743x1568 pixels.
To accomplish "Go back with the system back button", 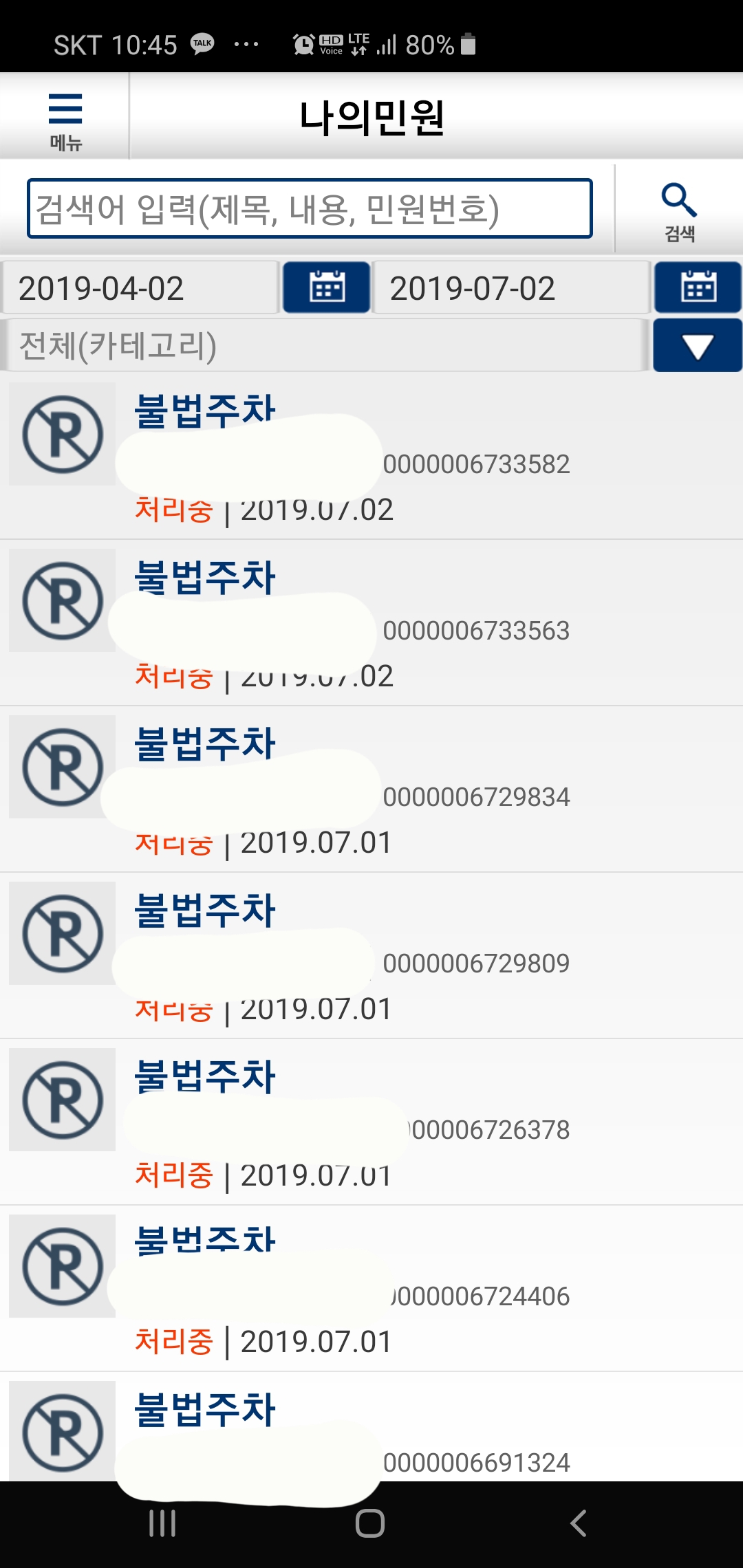I will 579,1523.
